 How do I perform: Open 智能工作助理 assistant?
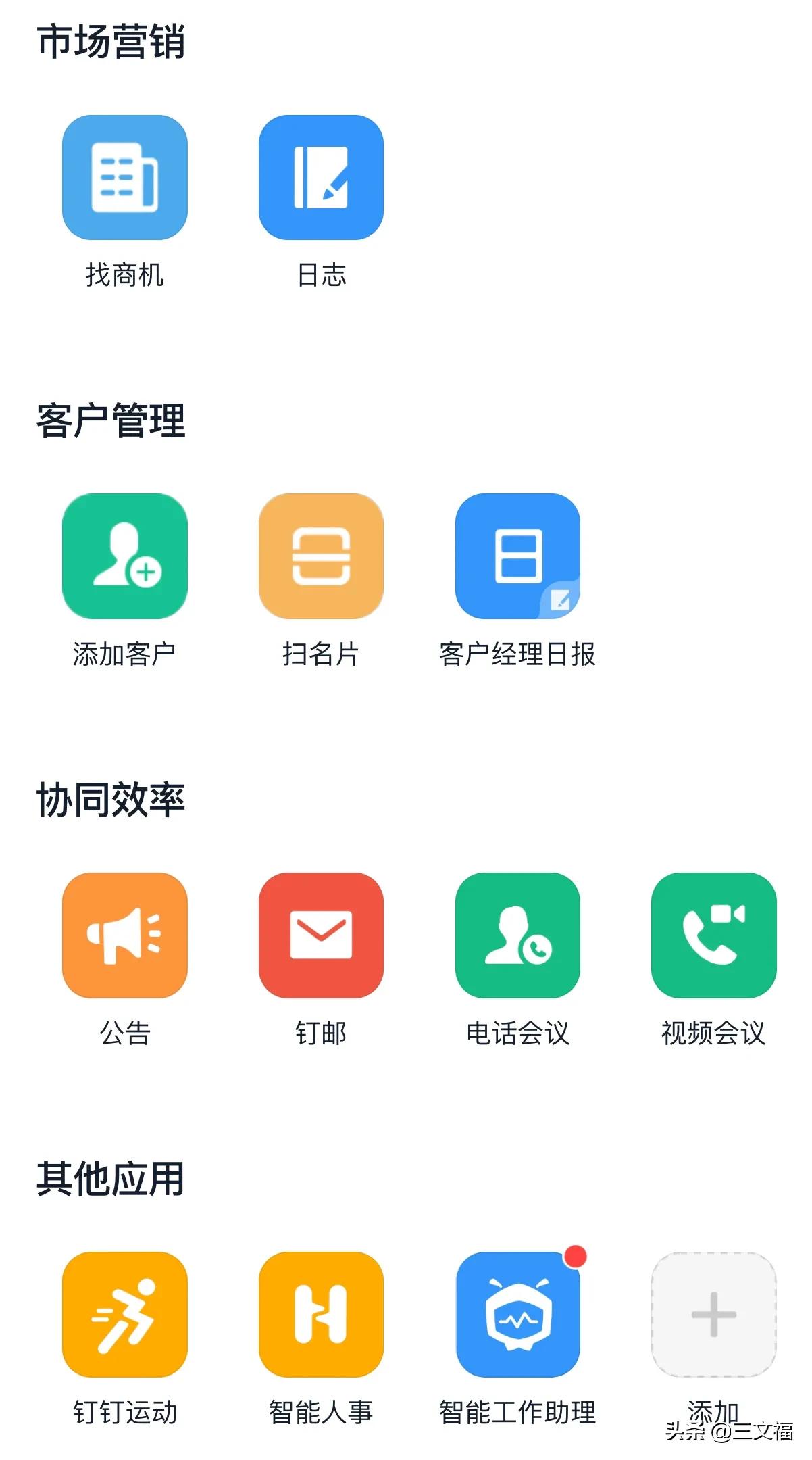pos(517,1315)
